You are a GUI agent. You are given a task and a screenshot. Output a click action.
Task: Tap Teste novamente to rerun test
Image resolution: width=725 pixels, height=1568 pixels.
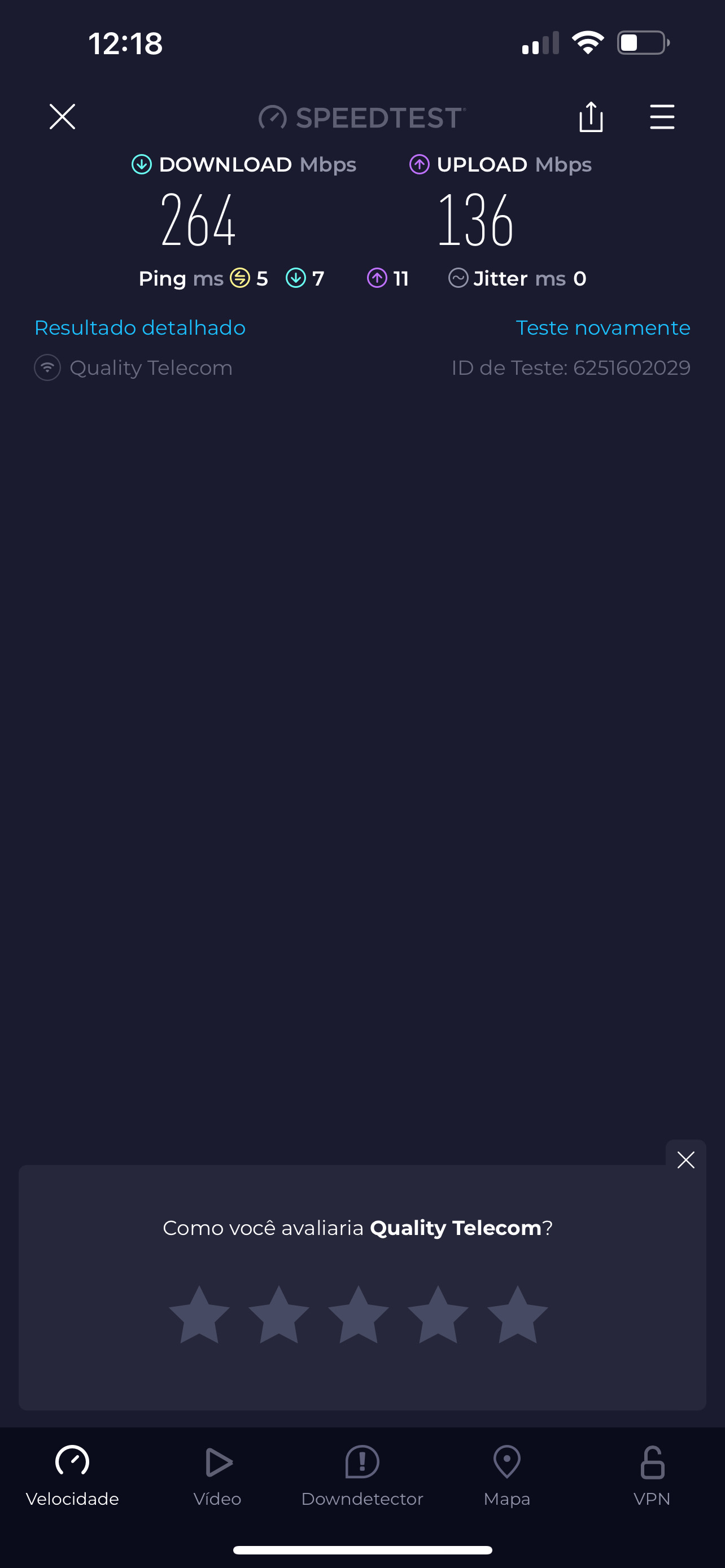coord(602,327)
